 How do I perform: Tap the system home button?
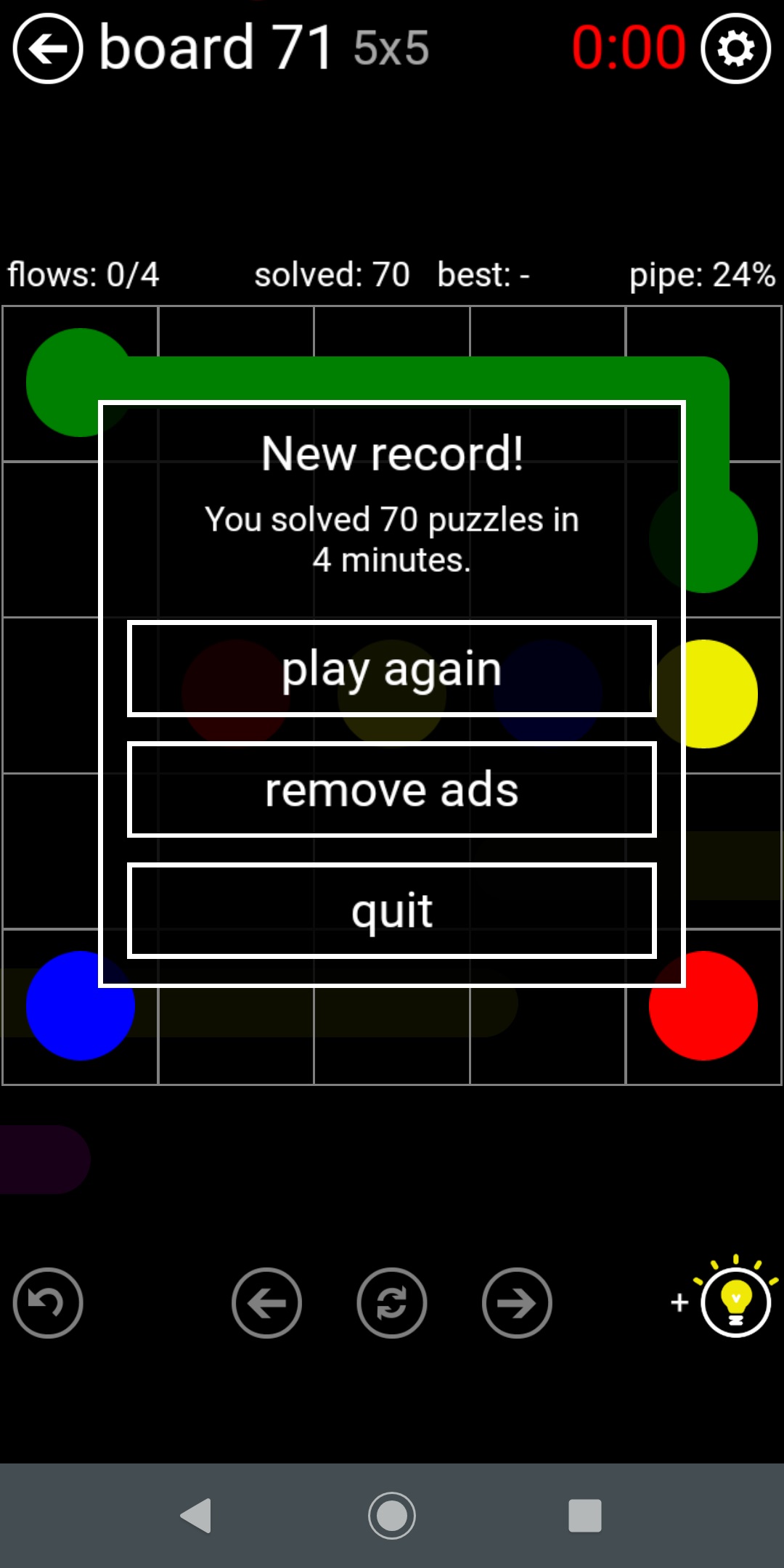click(392, 1516)
